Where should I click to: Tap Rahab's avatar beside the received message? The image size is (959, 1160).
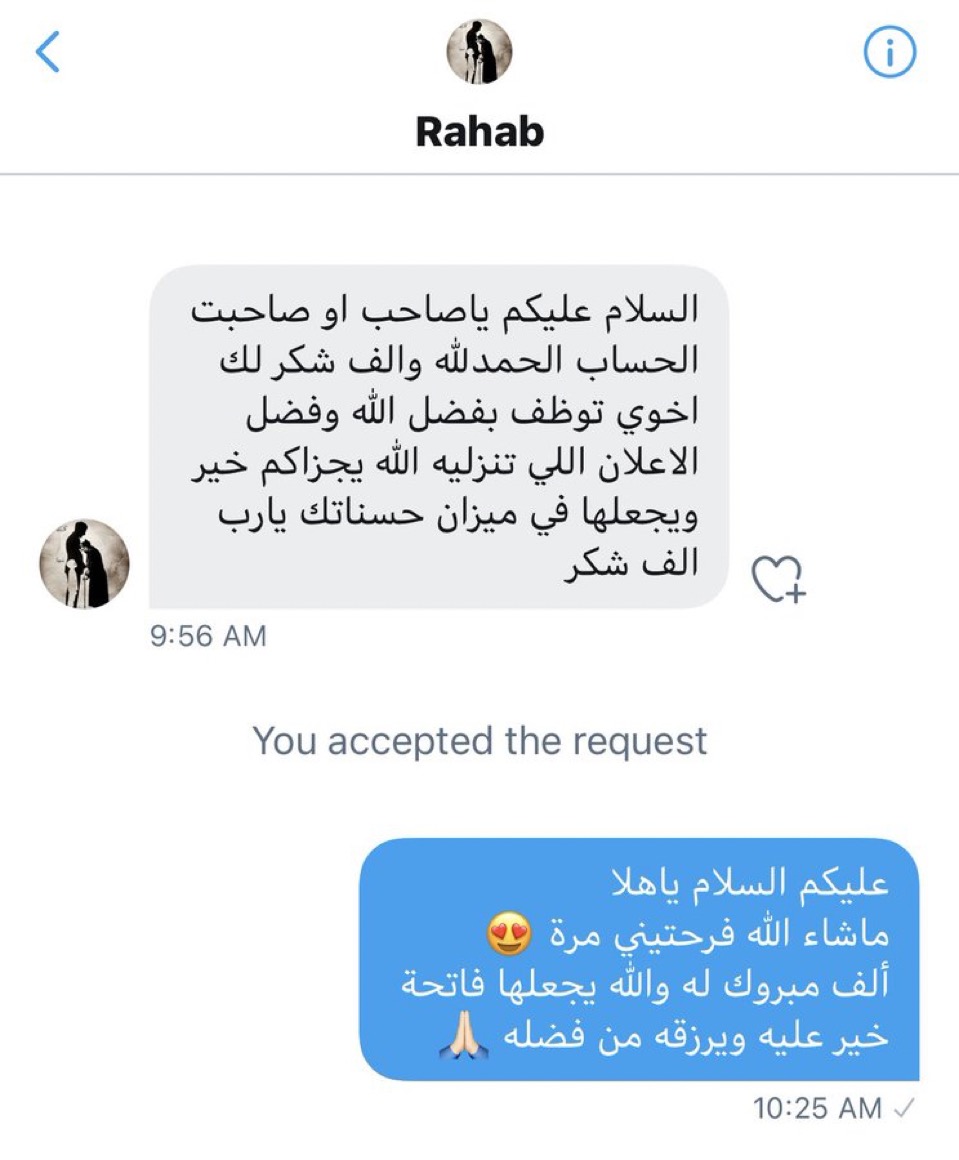[85, 564]
